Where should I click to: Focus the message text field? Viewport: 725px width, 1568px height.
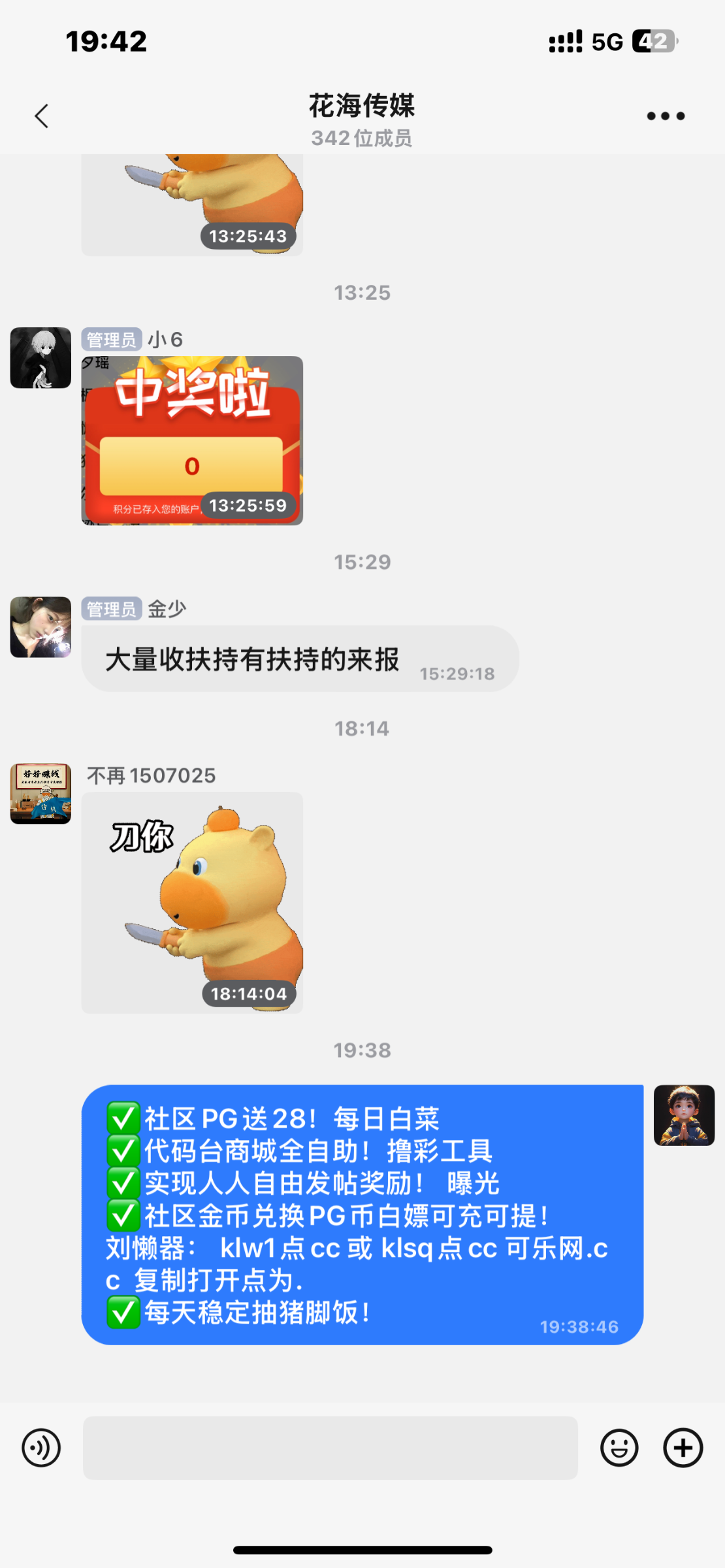tap(330, 1448)
